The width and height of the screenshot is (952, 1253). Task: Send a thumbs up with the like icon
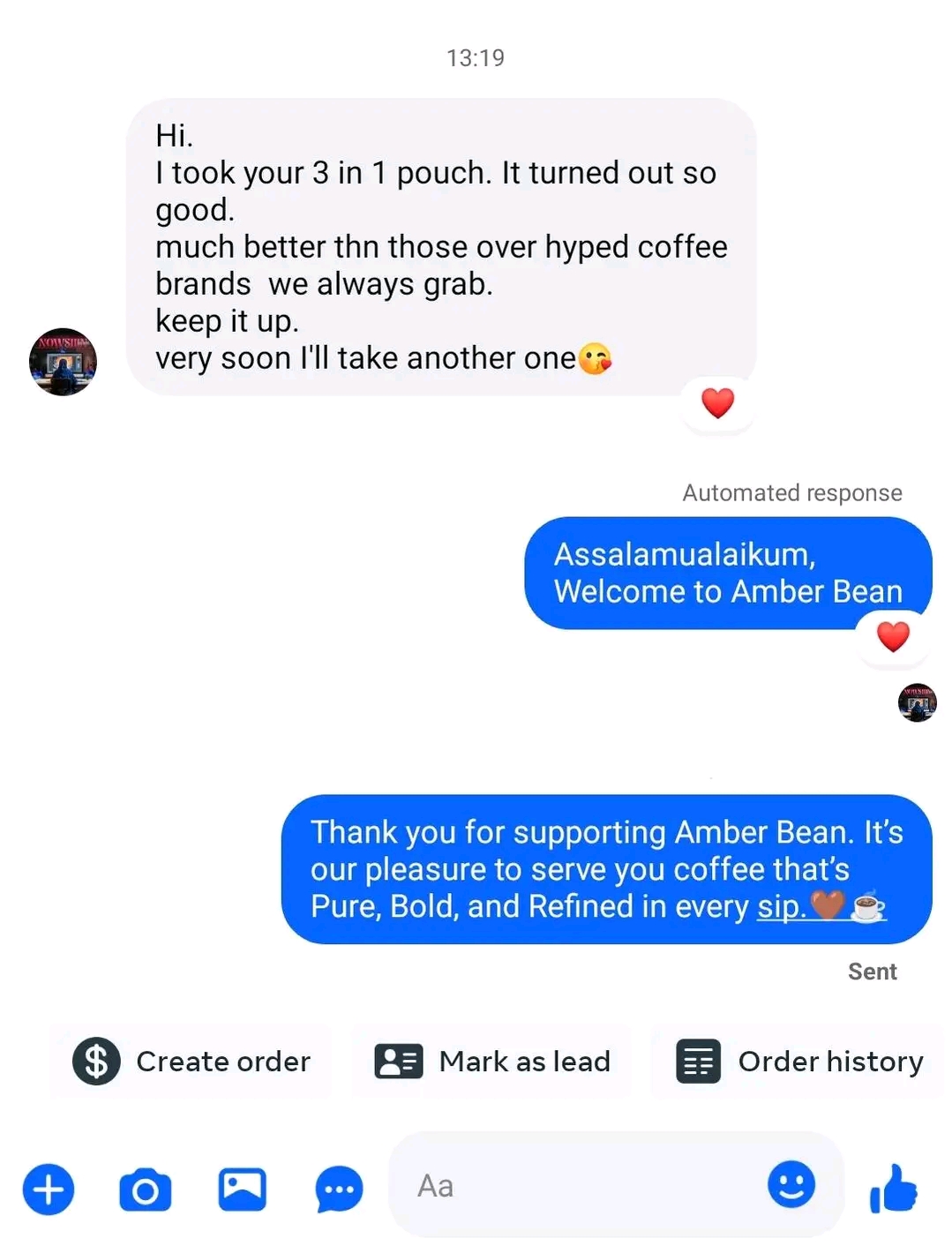[894, 1189]
